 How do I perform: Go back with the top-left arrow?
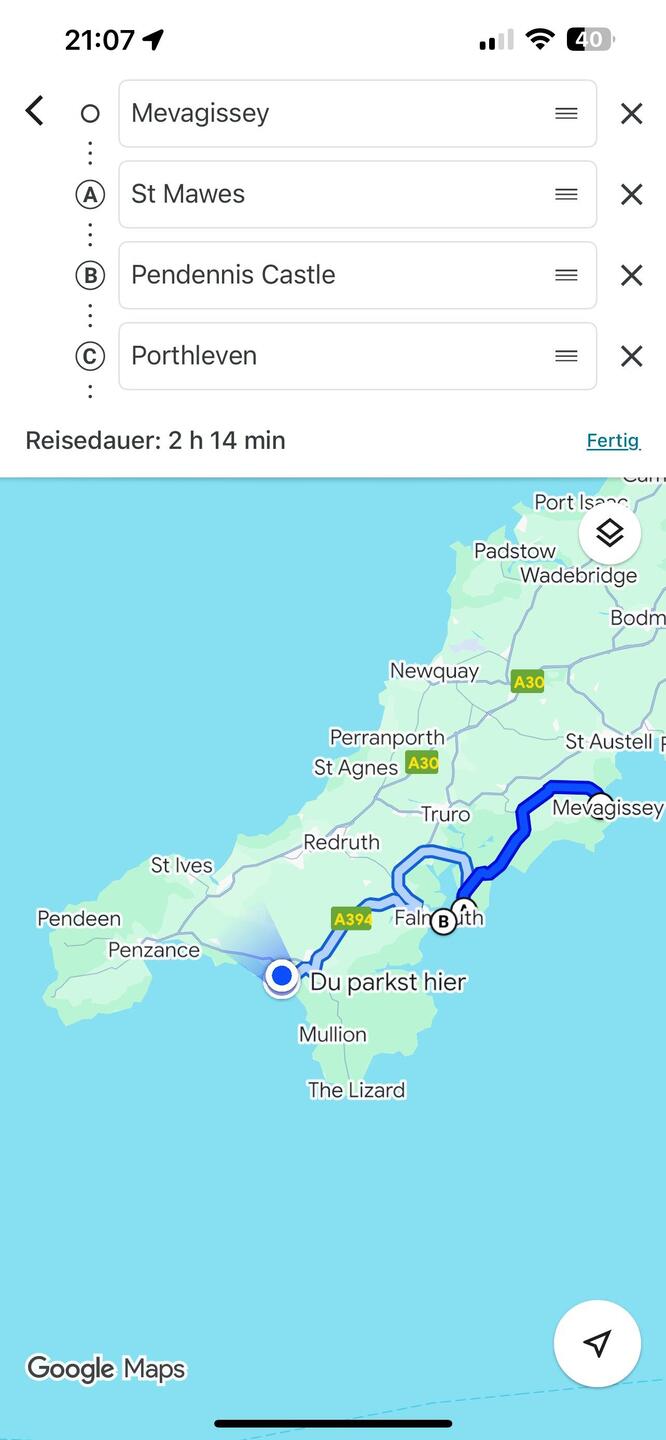(x=35, y=110)
